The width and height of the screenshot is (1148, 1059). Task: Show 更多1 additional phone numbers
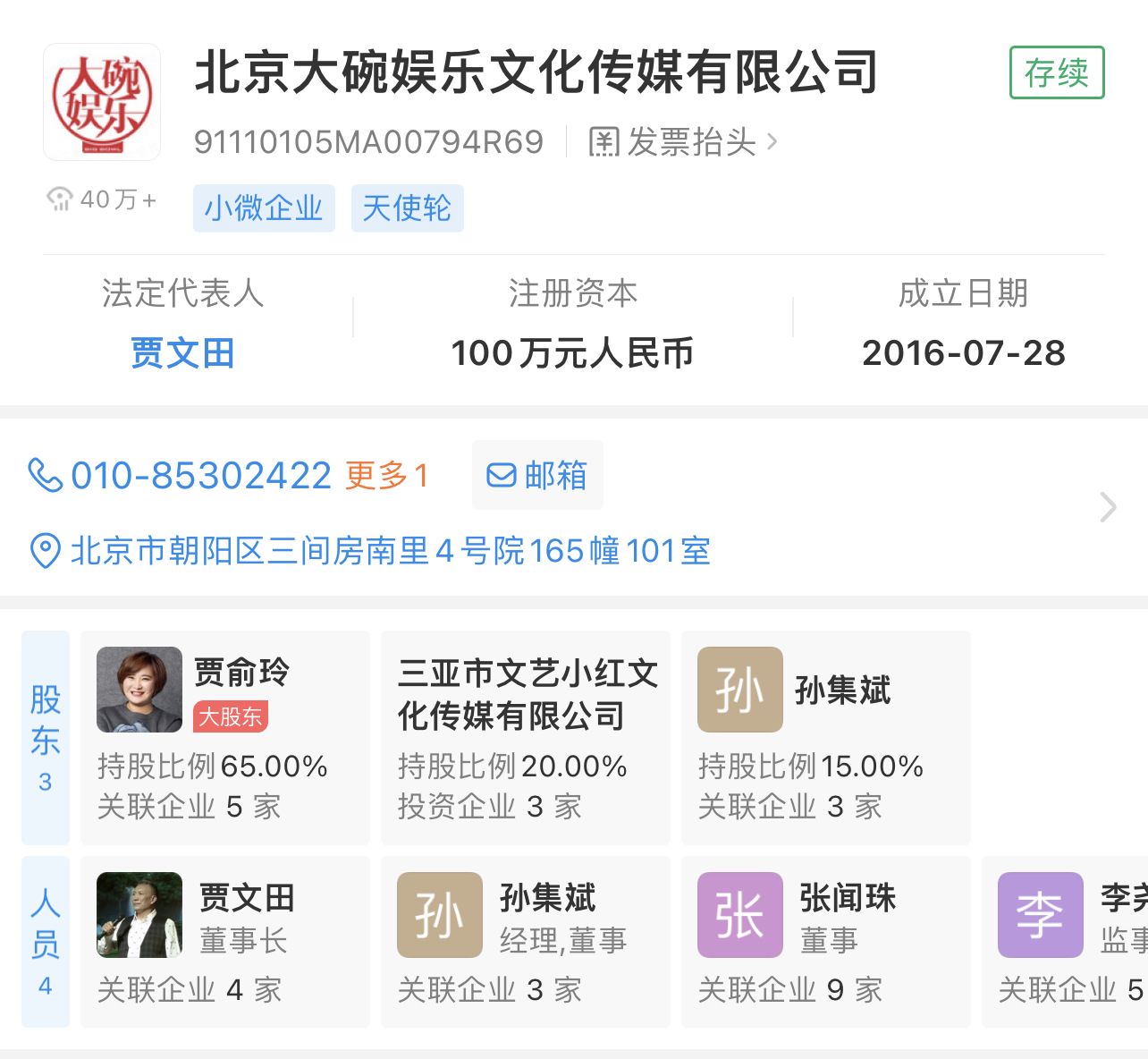(x=387, y=476)
